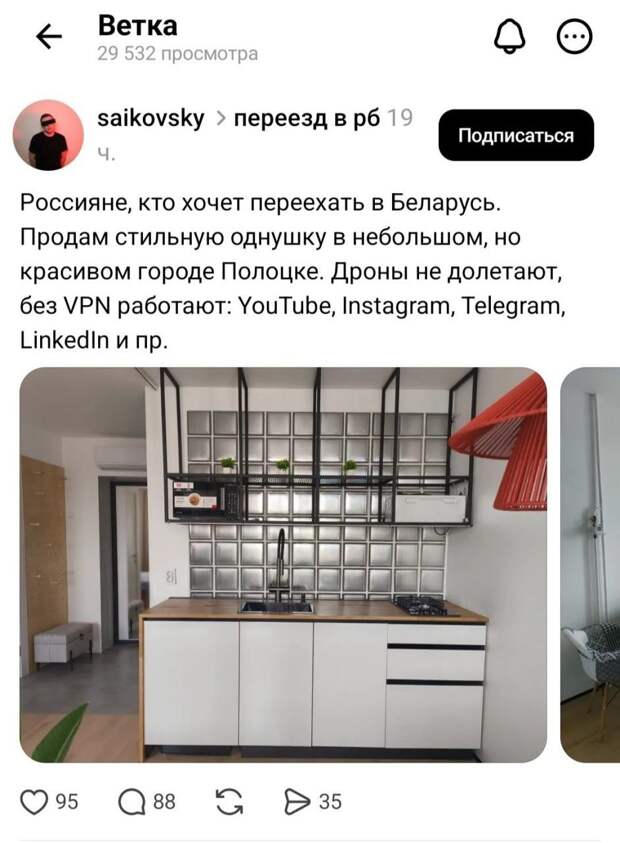The height and width of the screenshot is (843, 620).
Task: Like the post with the heart icon
Action: tap(33, 802)
